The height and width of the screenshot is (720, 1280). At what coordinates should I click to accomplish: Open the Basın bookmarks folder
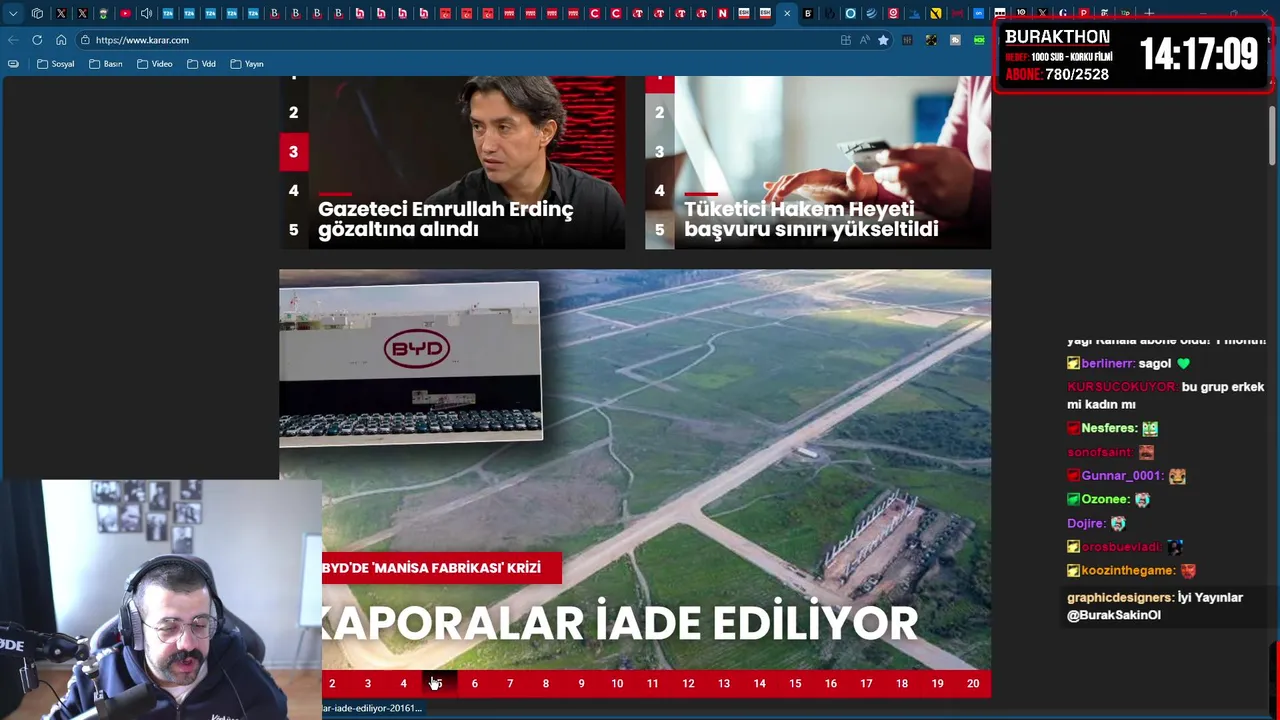click(x=105, y=64)
